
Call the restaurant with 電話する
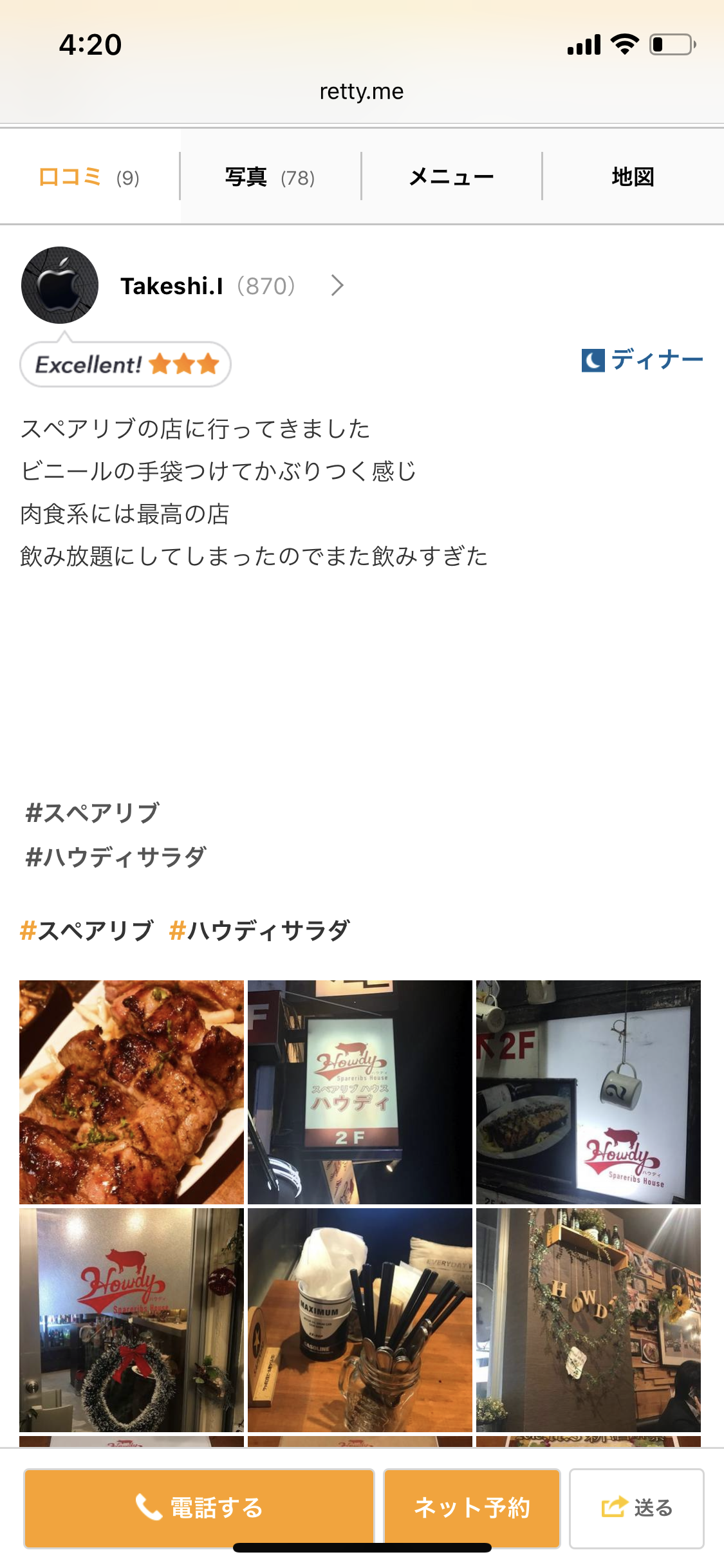[x=199, y=1507]
